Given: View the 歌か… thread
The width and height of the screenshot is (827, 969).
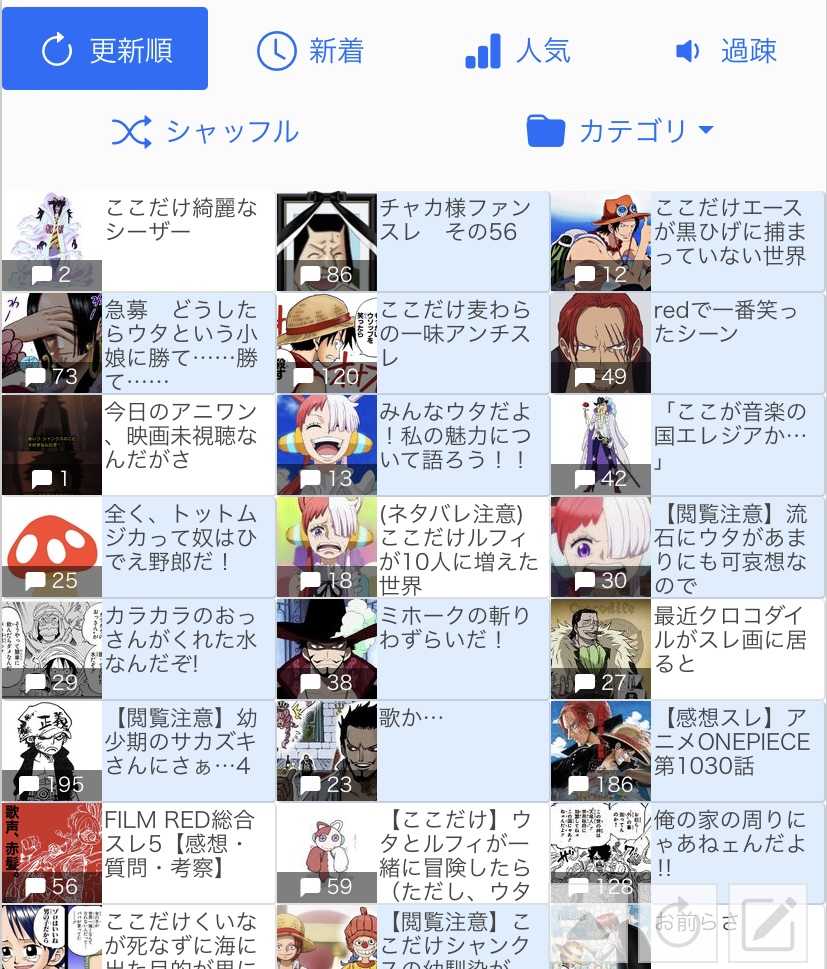Looking at the screenshot, I should (x=411, y=718).
